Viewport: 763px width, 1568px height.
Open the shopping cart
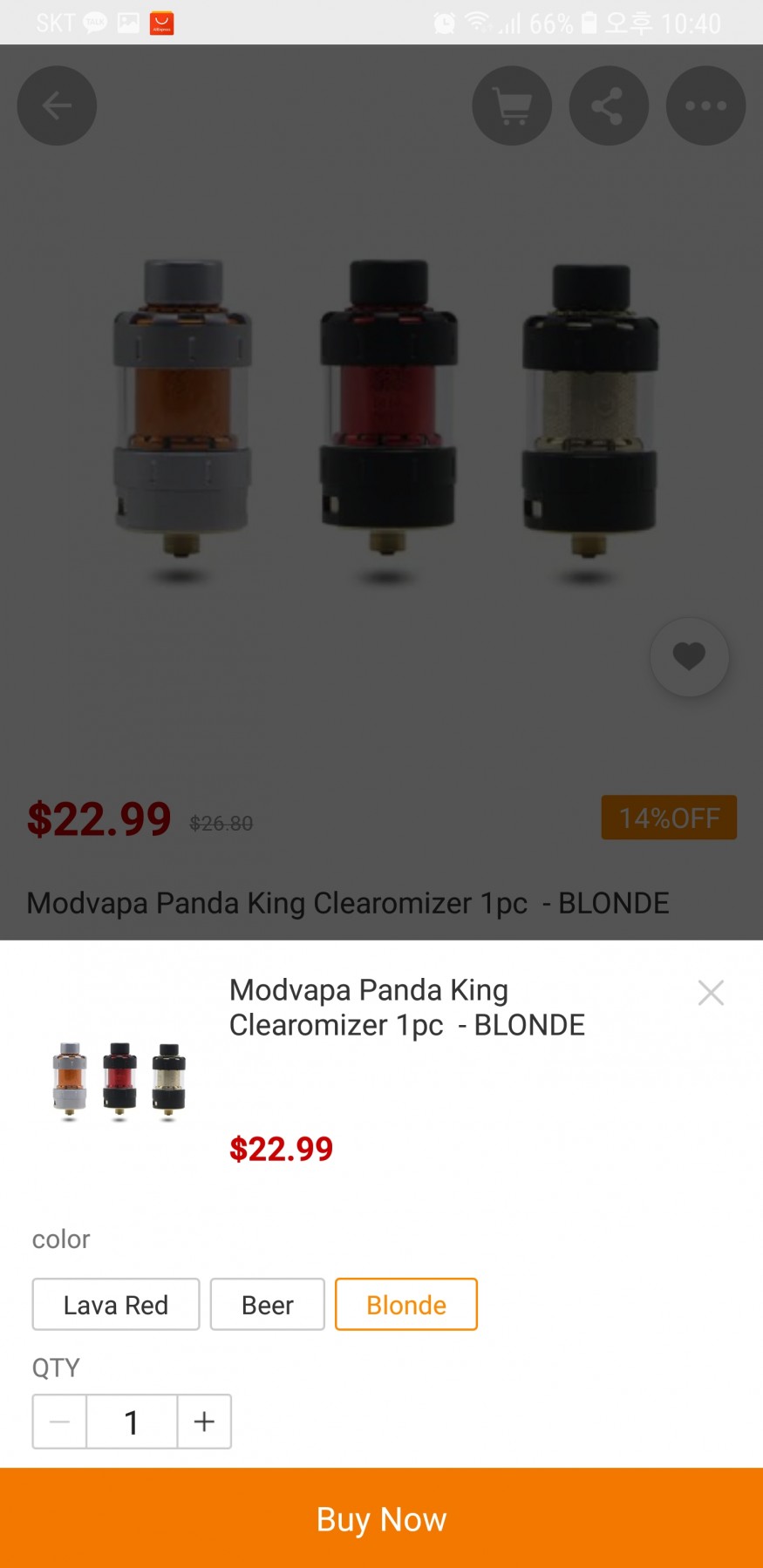point(512,105)
